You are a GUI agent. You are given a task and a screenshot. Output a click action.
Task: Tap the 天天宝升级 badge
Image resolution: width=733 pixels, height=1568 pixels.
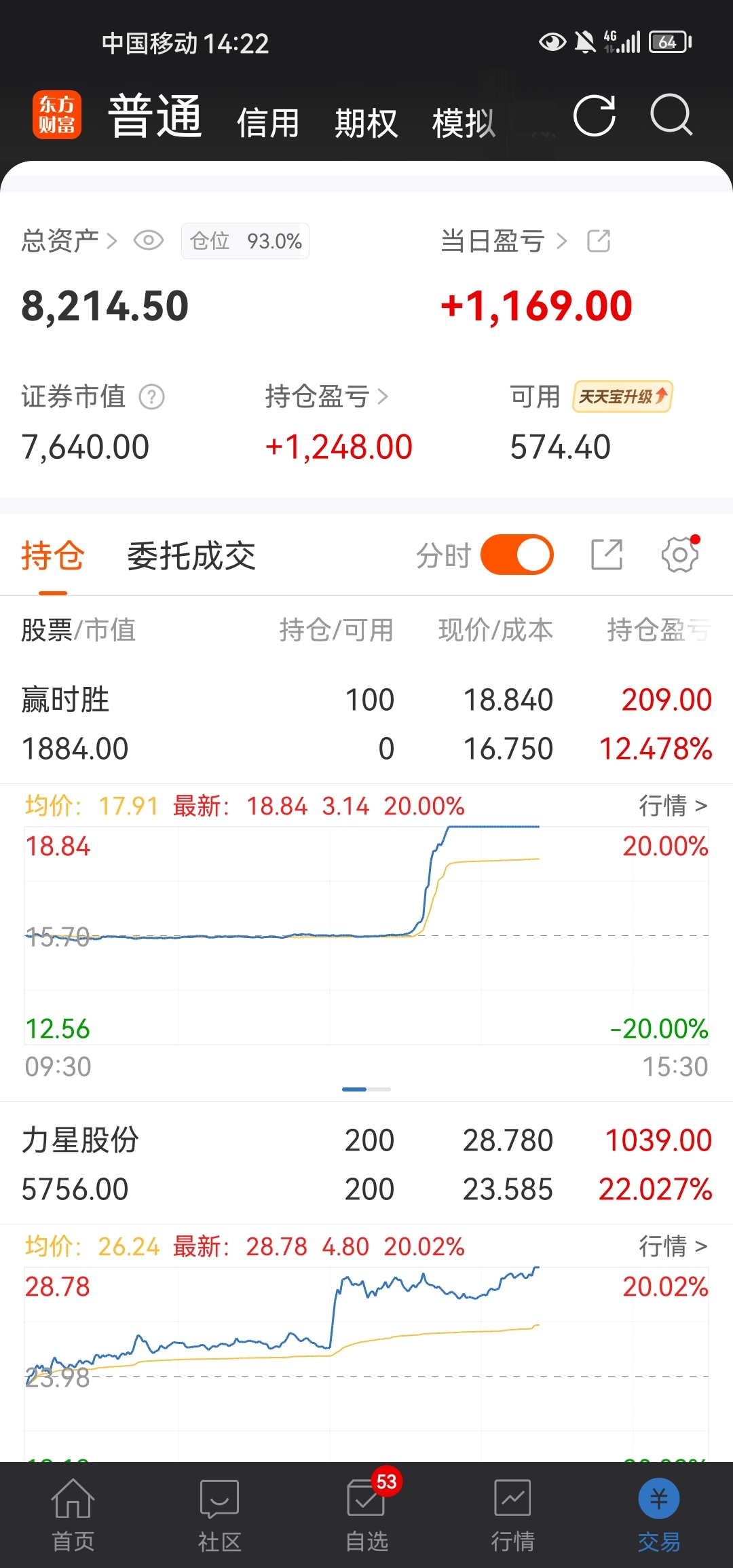coord(622,396)
